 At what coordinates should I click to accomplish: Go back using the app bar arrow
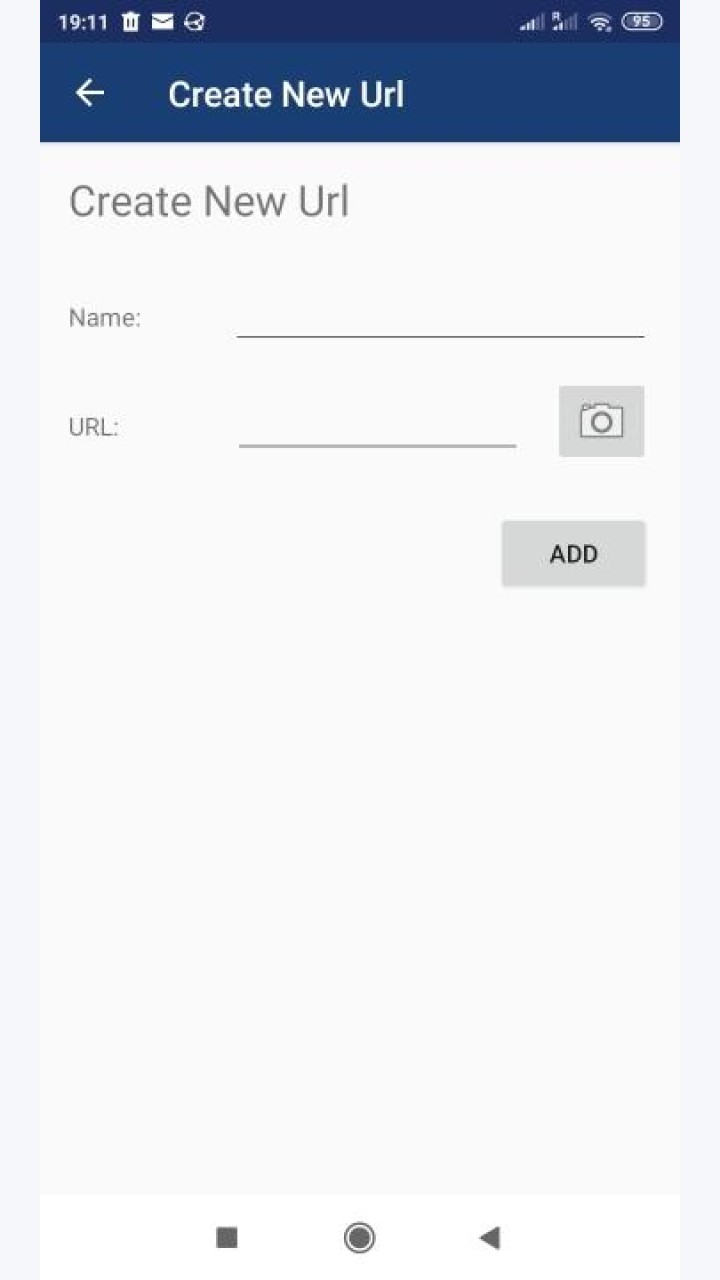(x=90, y=93)
